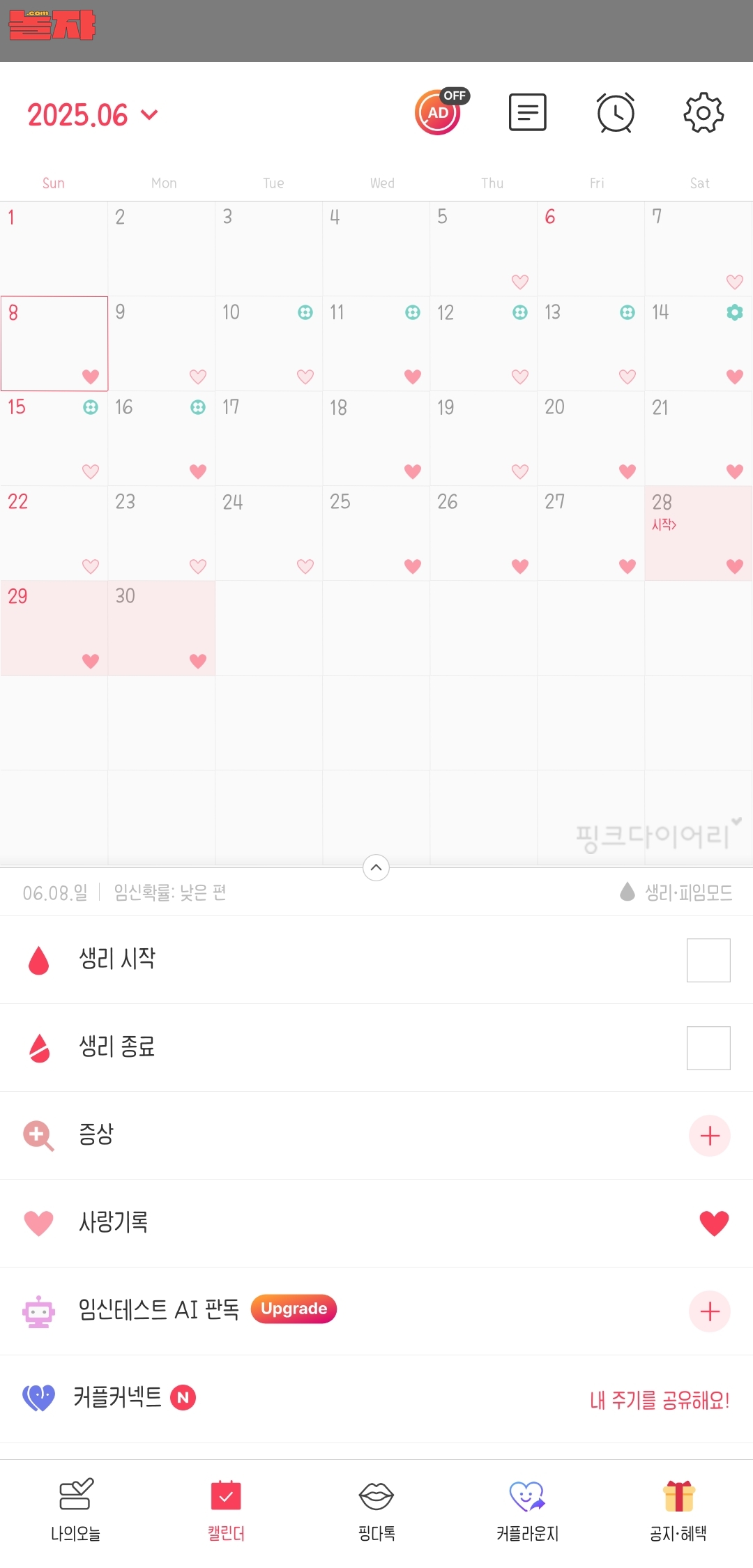The width and height of the screenshot is (753, 1568).
Task: Add a symptom with 증상 plus button
Action: pyautogui.click(x=709, y=1136)
